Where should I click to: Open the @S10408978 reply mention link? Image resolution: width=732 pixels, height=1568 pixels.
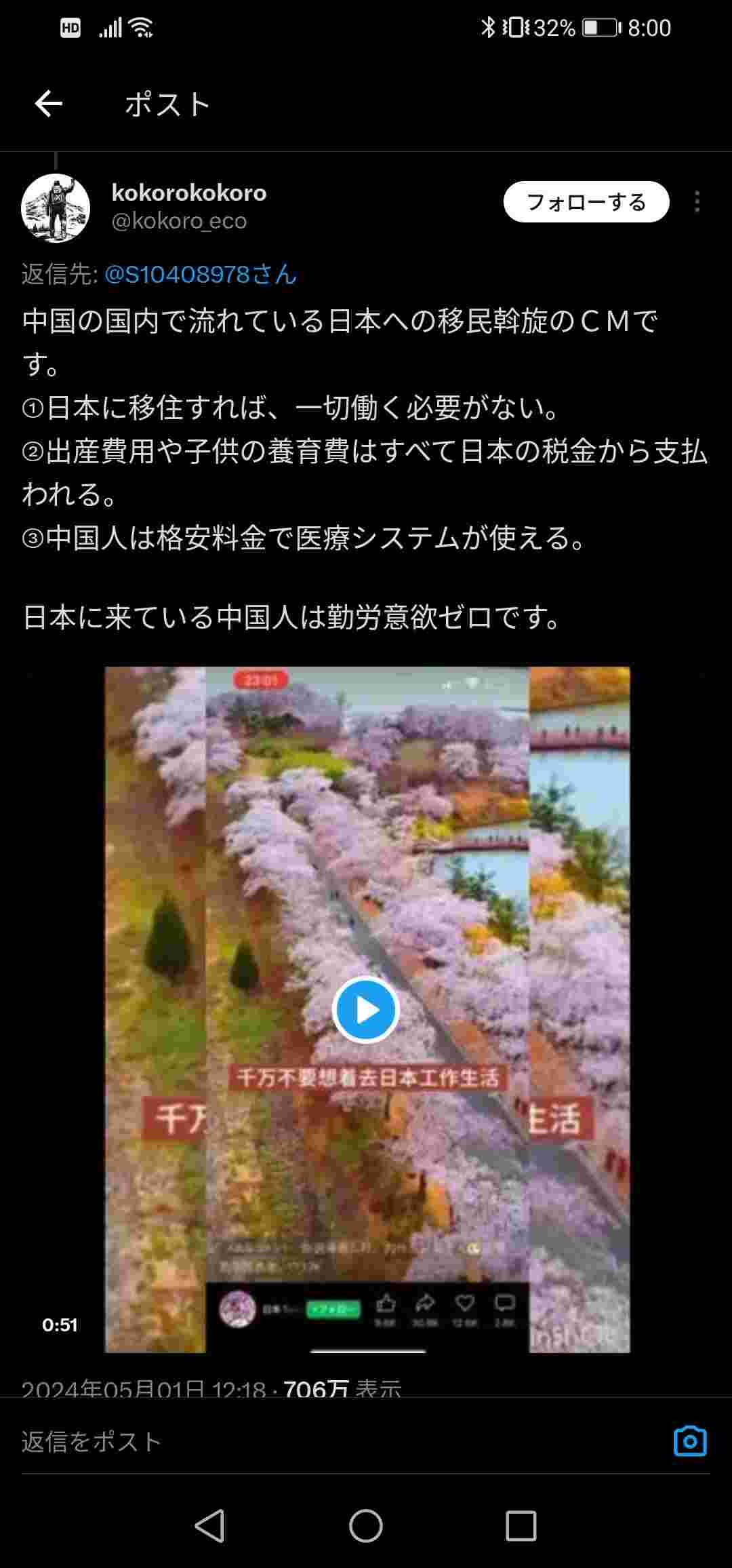pos(201,274)
